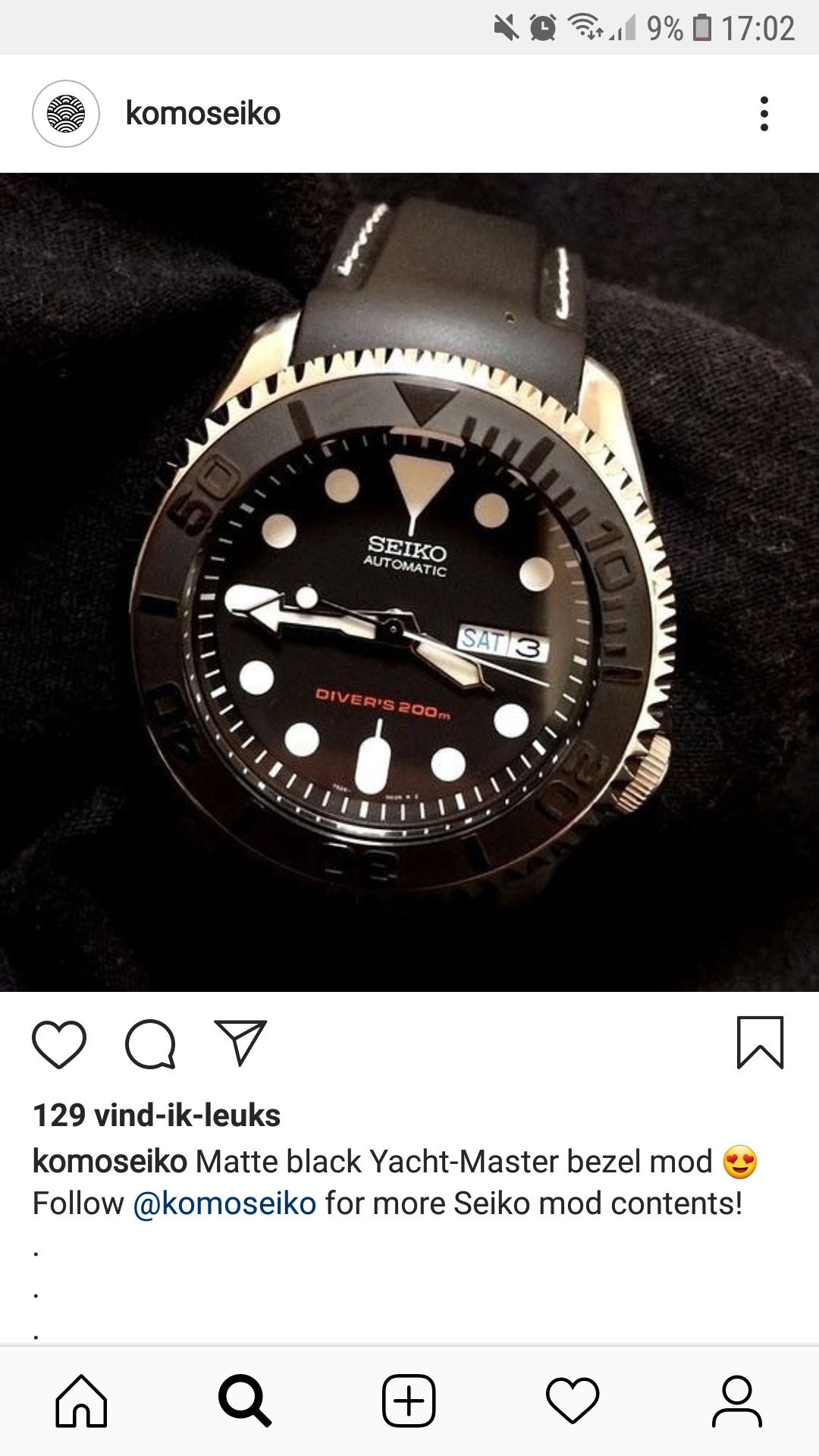This screenshot has height=1456, width=819.
Task: Open the Seiko watch photo
Action: click(409, 582)
